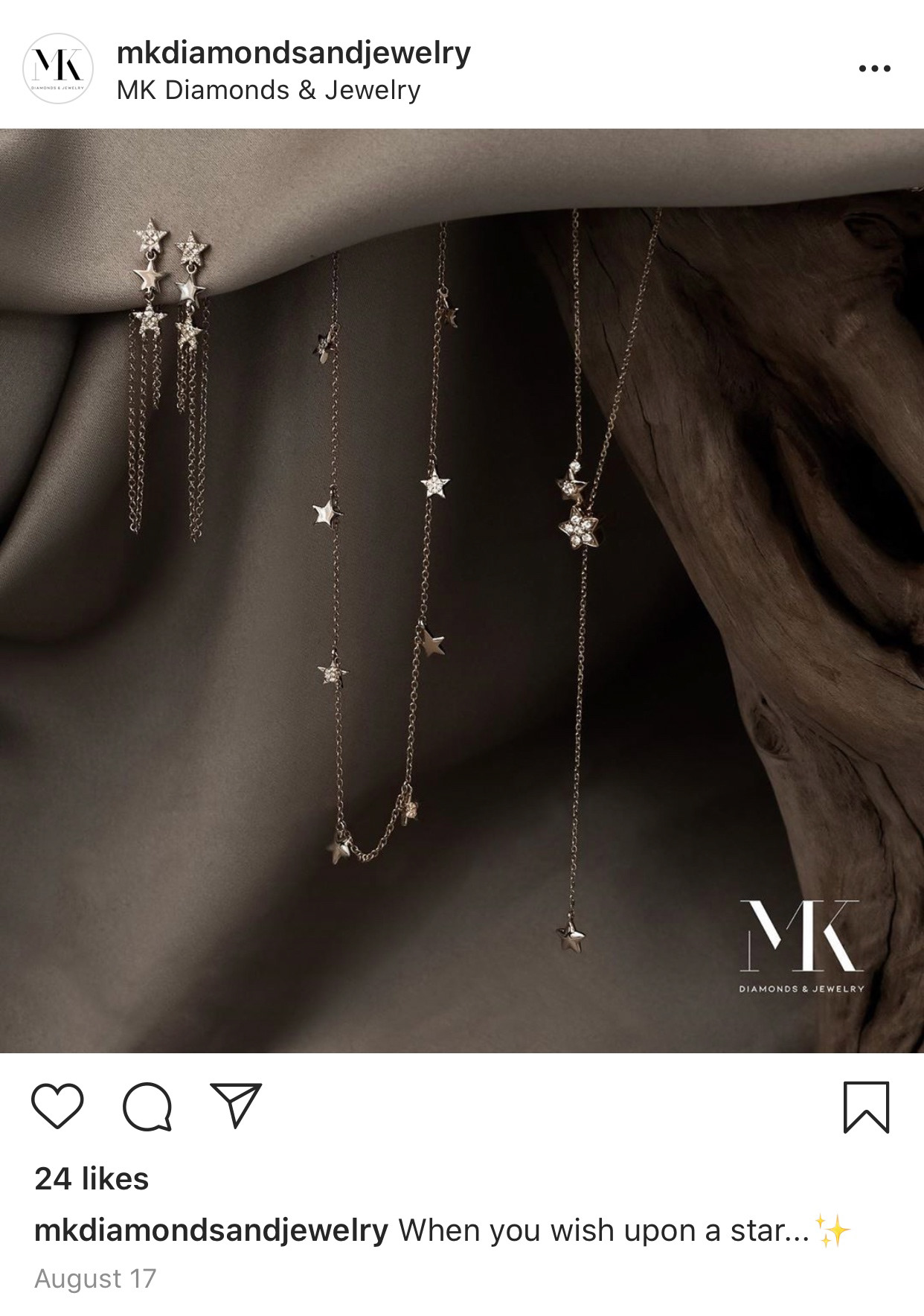Open the three-dot post options menu
This screenshot has width=924, height=1316.
click(x=874, y=69)
